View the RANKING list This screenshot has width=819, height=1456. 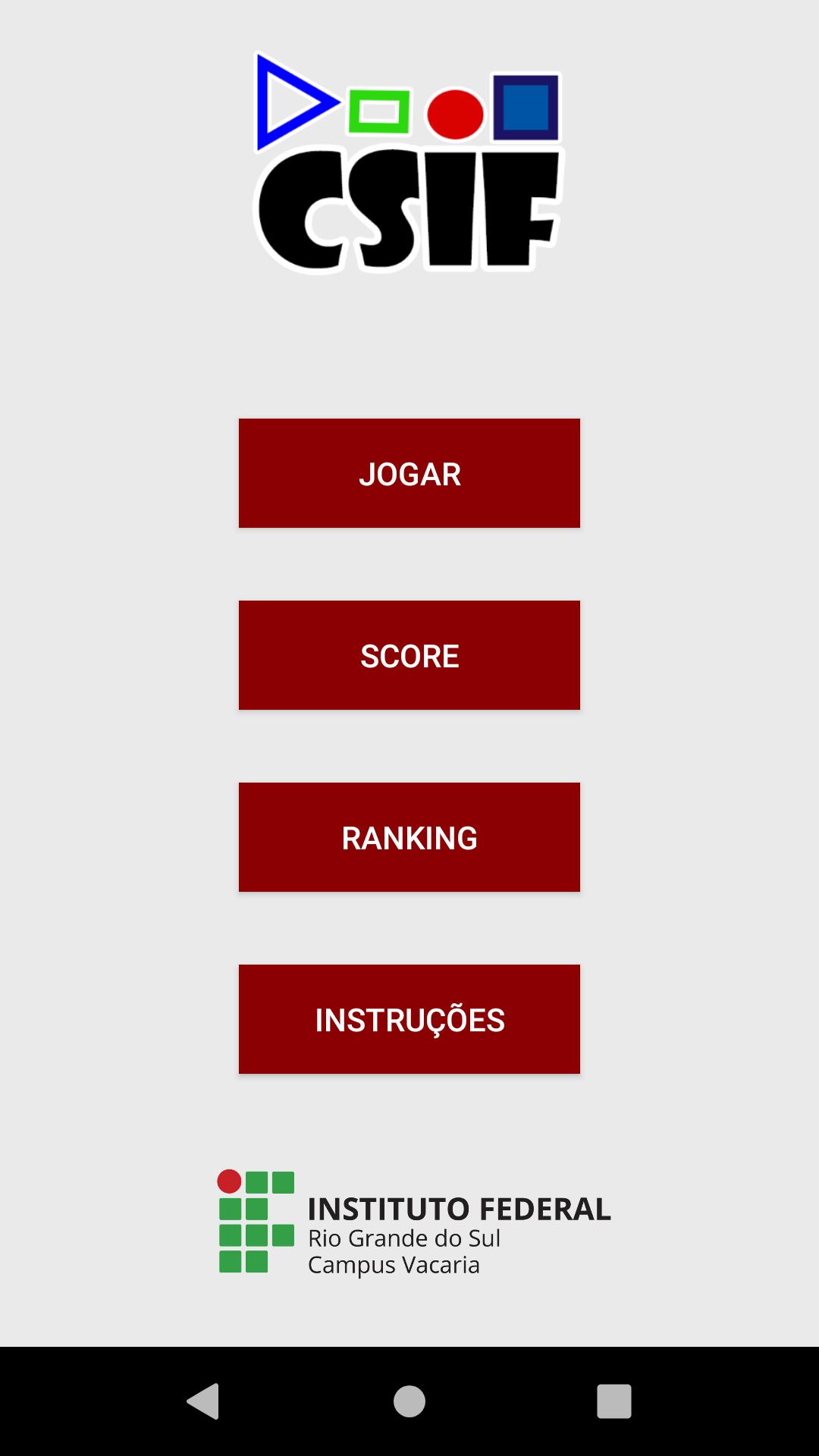point(409,837)
